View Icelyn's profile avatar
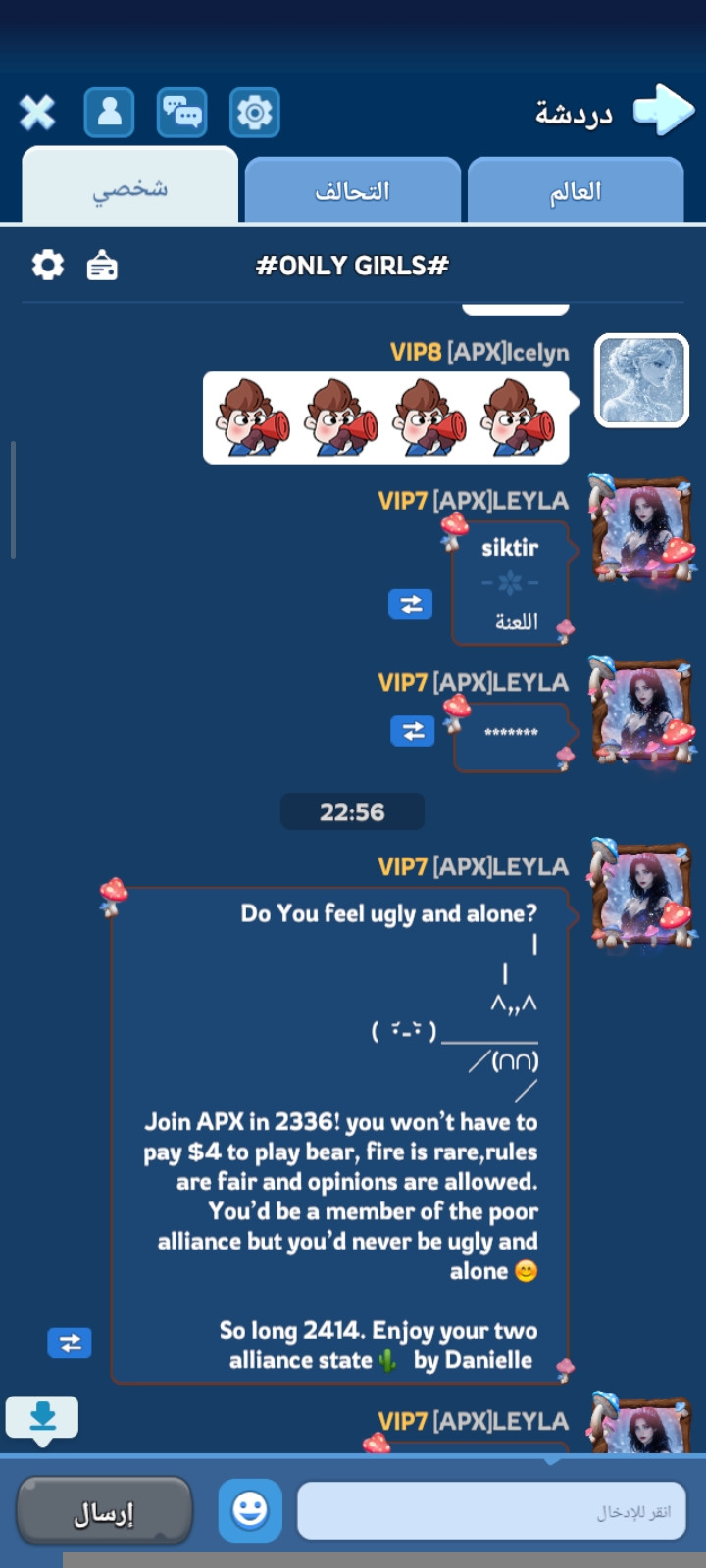The image size is (706, 1568). (641, 380)
